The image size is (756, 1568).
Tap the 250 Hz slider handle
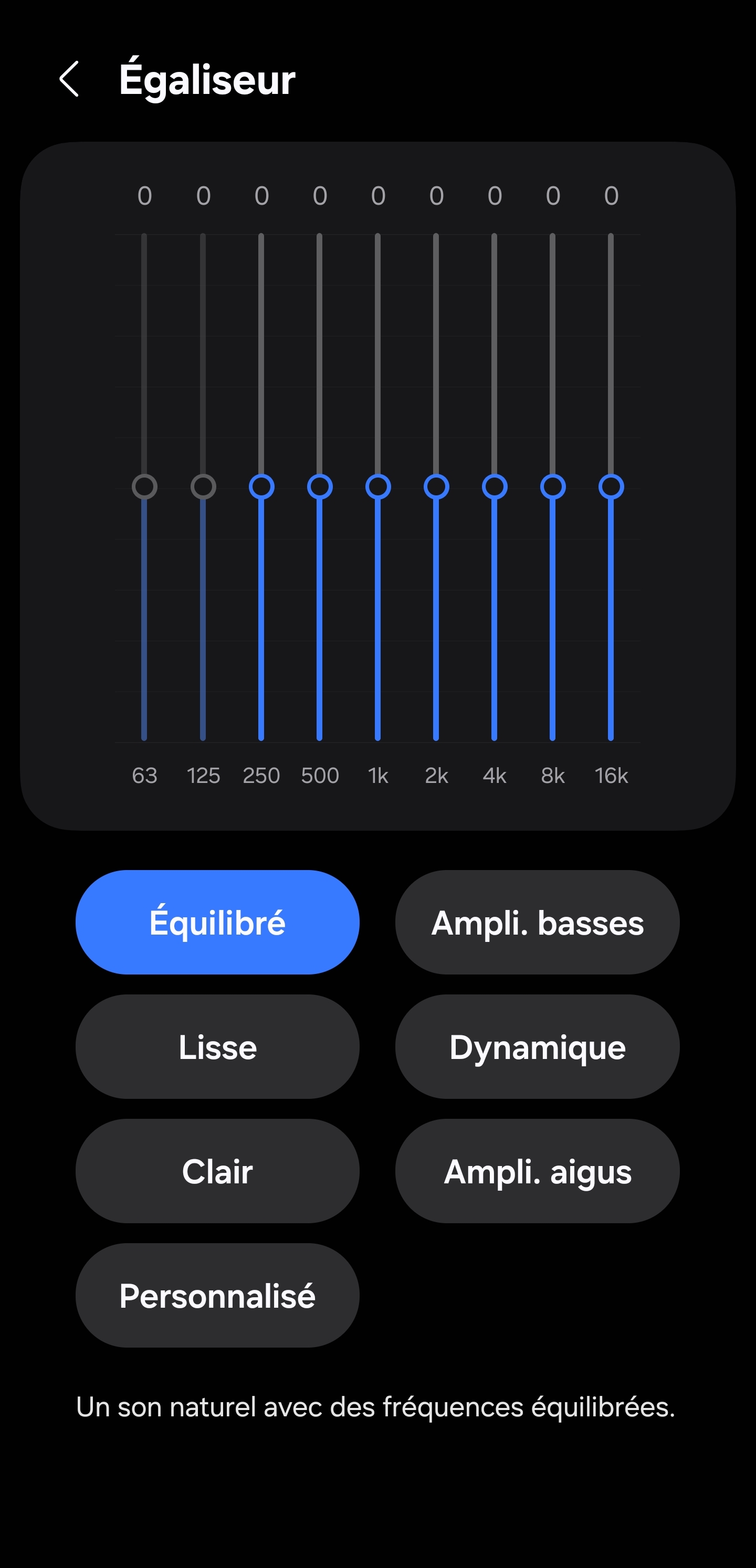click(x=261, y=487)
